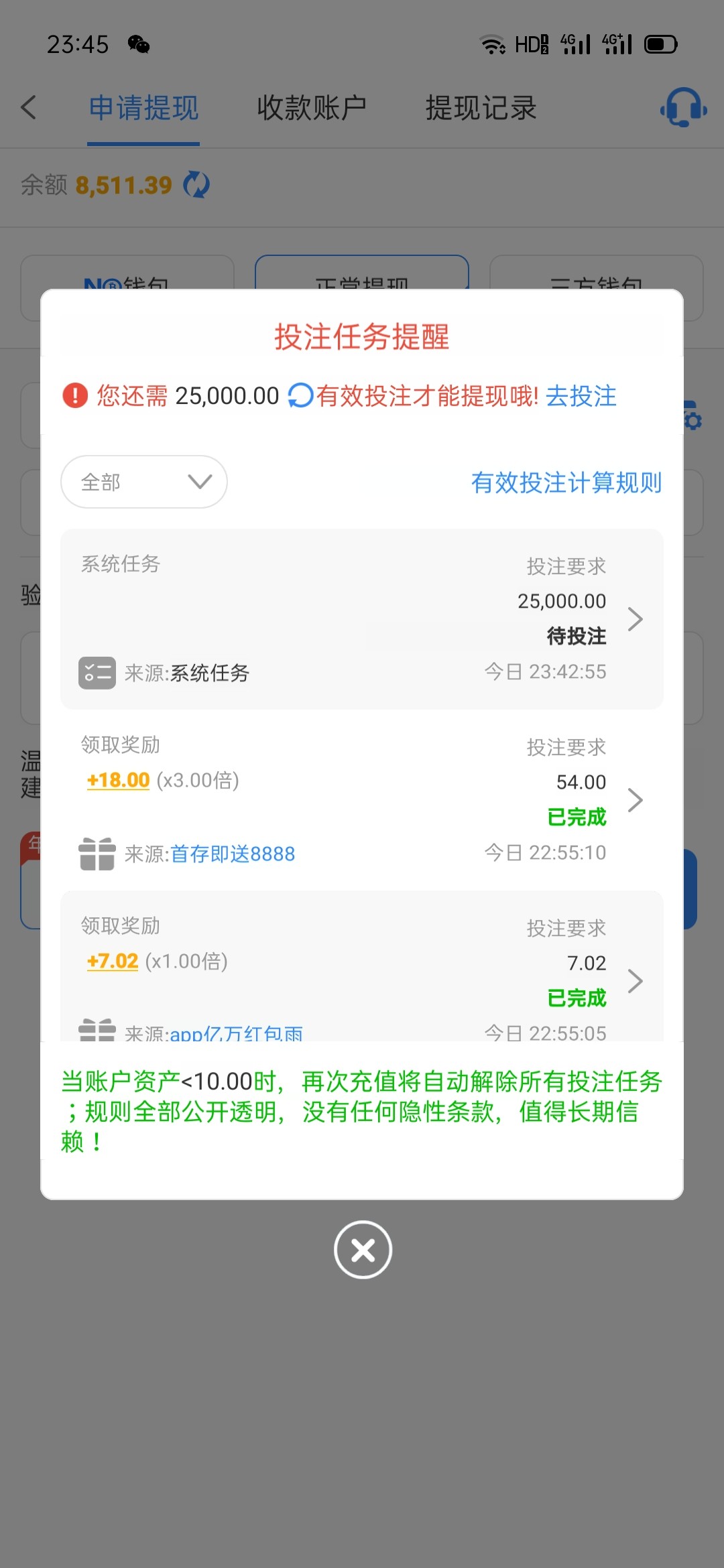Viewport: 724px width, 1568px height.
Task: Refresh the 余额 balance
Action: click(x=196, y=185)
